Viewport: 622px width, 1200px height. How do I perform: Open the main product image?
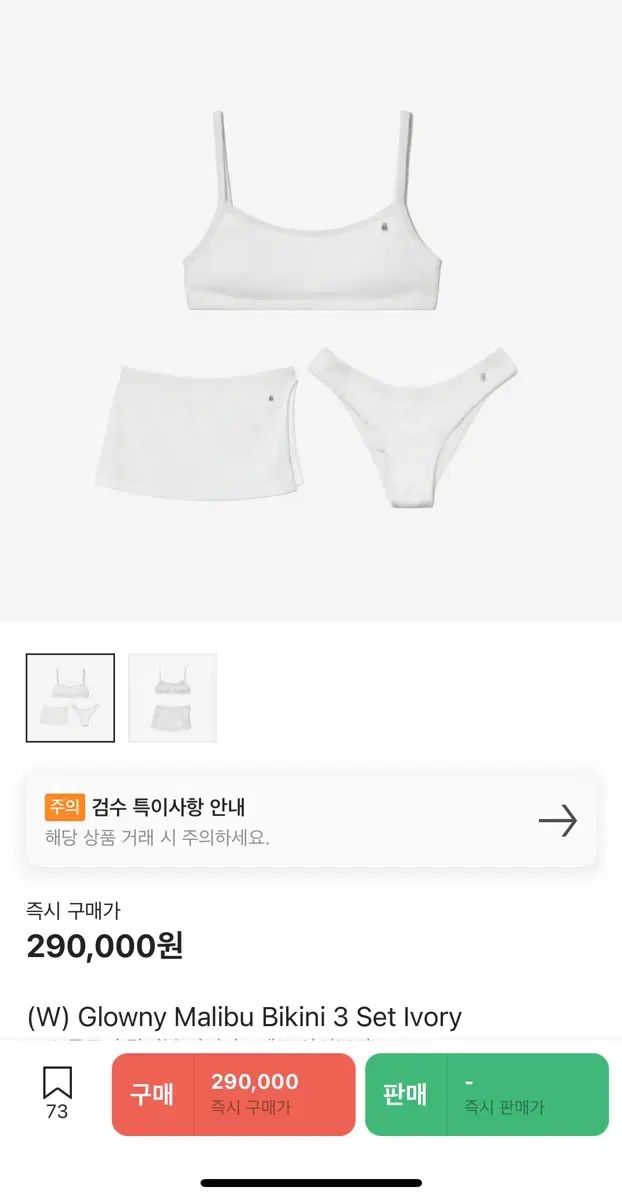[x=311, y=310]
